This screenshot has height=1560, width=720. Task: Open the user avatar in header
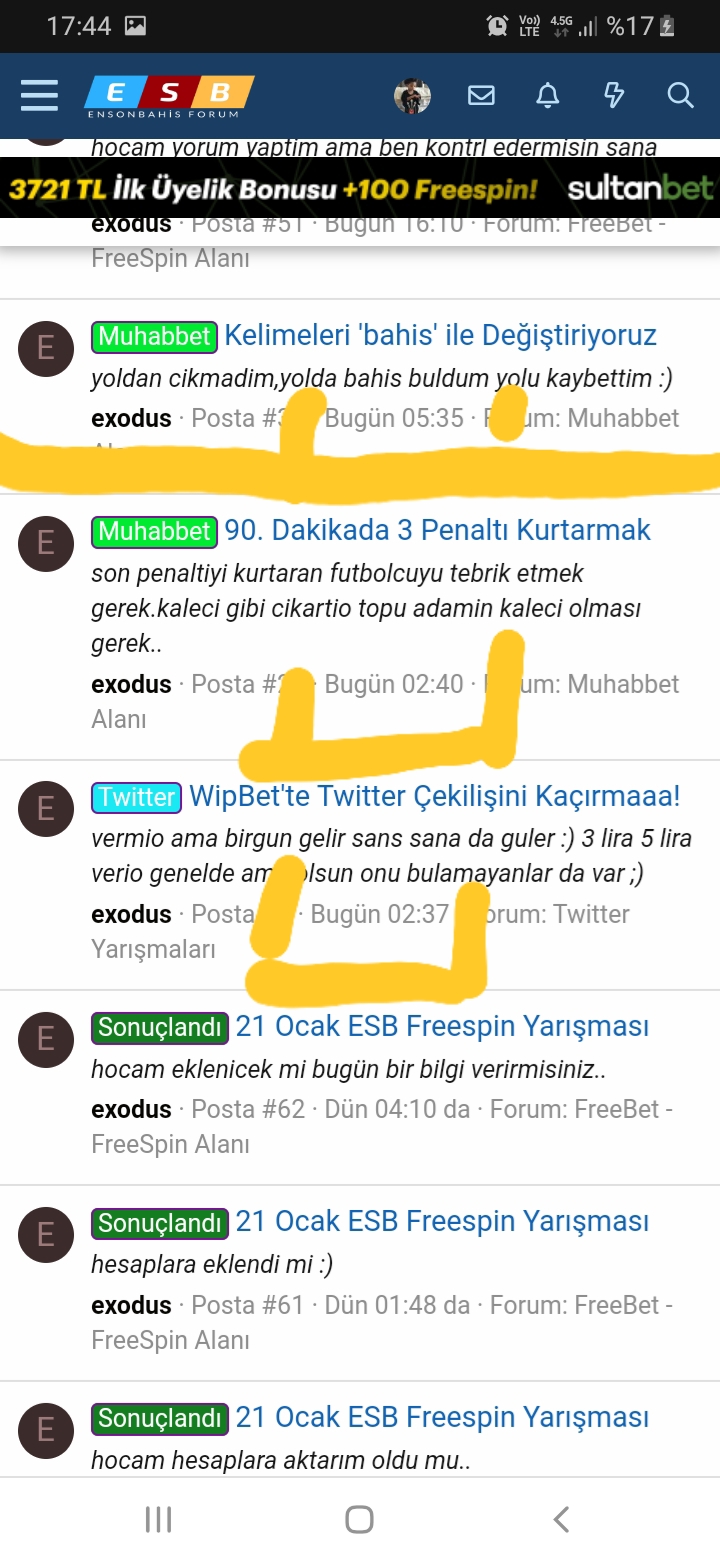pos(412,96)
